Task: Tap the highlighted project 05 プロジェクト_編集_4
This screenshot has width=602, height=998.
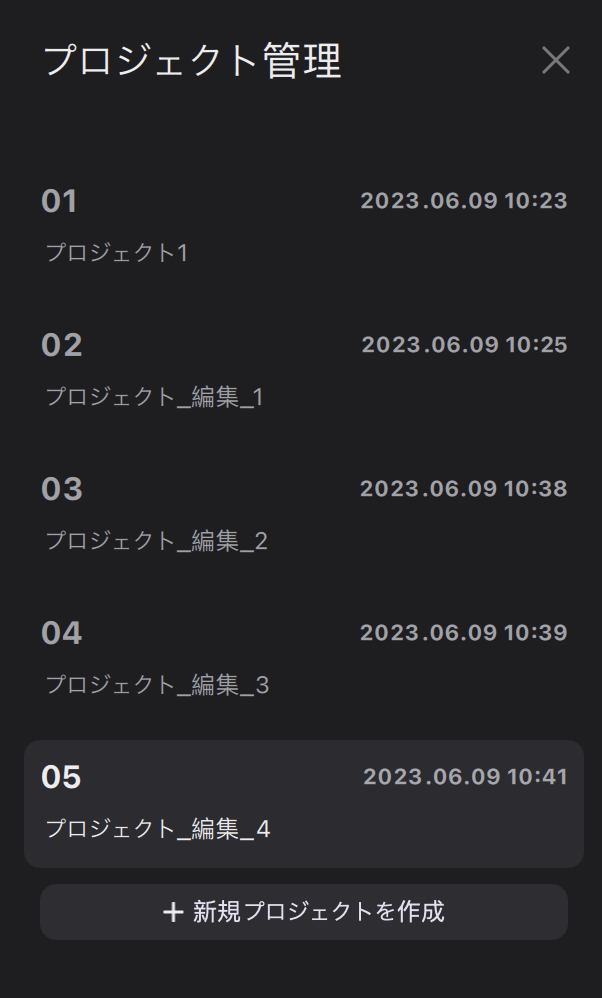Action: pyautogui.click(x=304, y=803)
